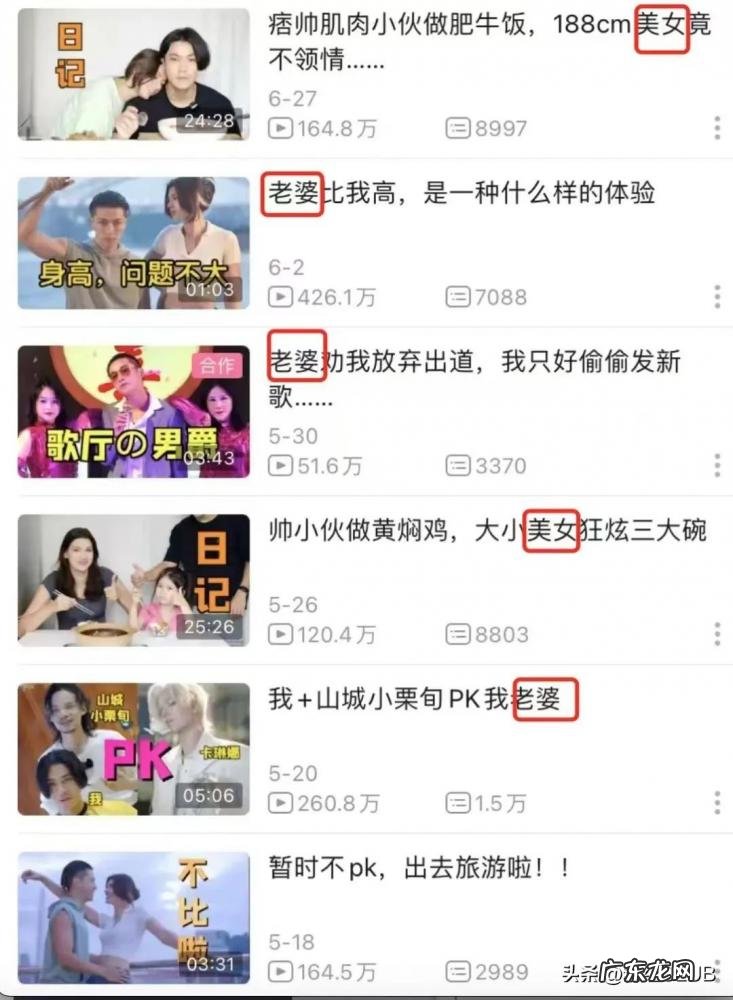Open more options for 老婆比我高 video

coord(717,296)
